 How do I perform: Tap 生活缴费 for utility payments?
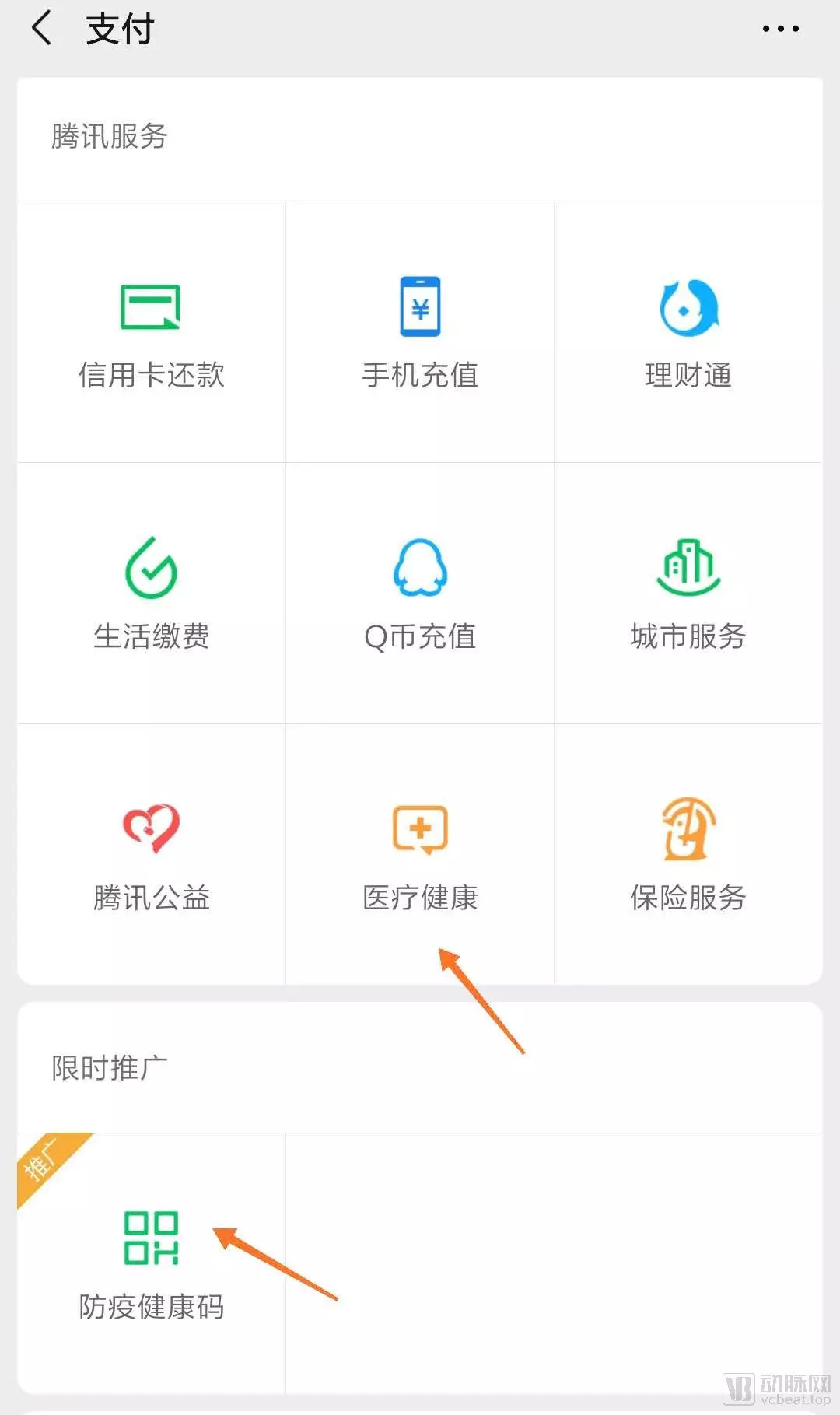click(151, 594)
